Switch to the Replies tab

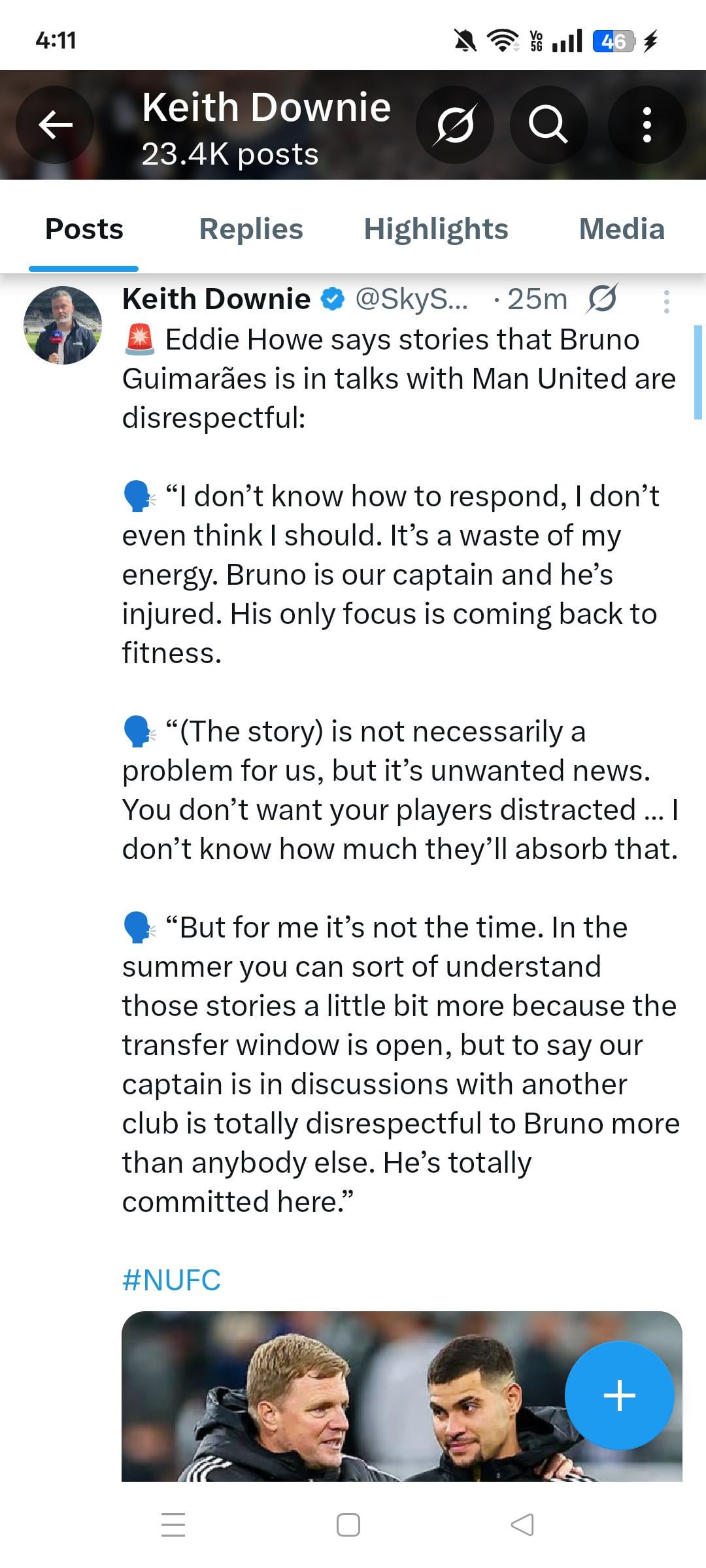[251, 229]
